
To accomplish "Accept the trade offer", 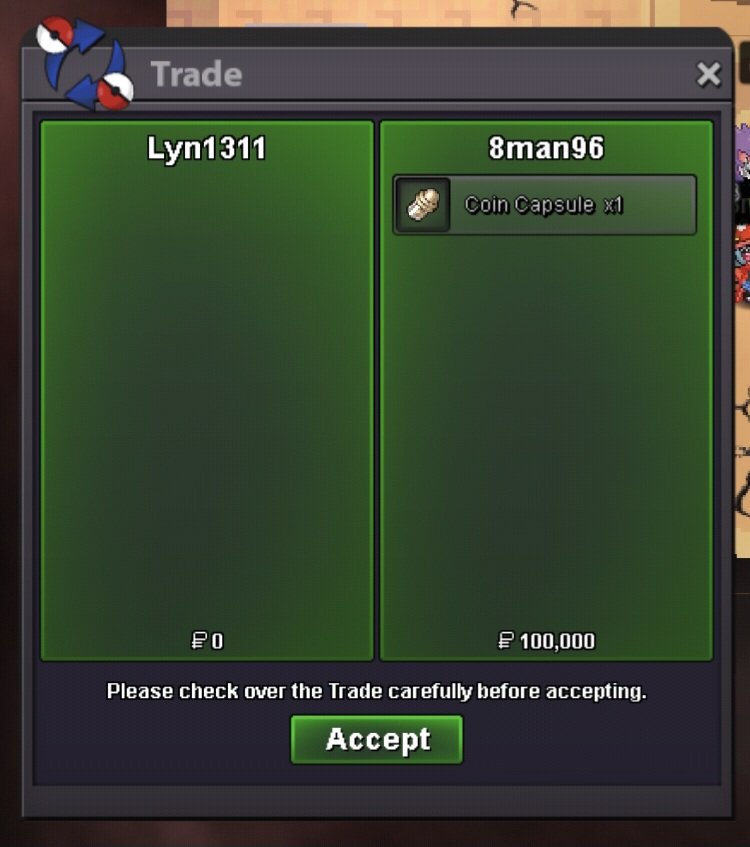I will 377,740.
